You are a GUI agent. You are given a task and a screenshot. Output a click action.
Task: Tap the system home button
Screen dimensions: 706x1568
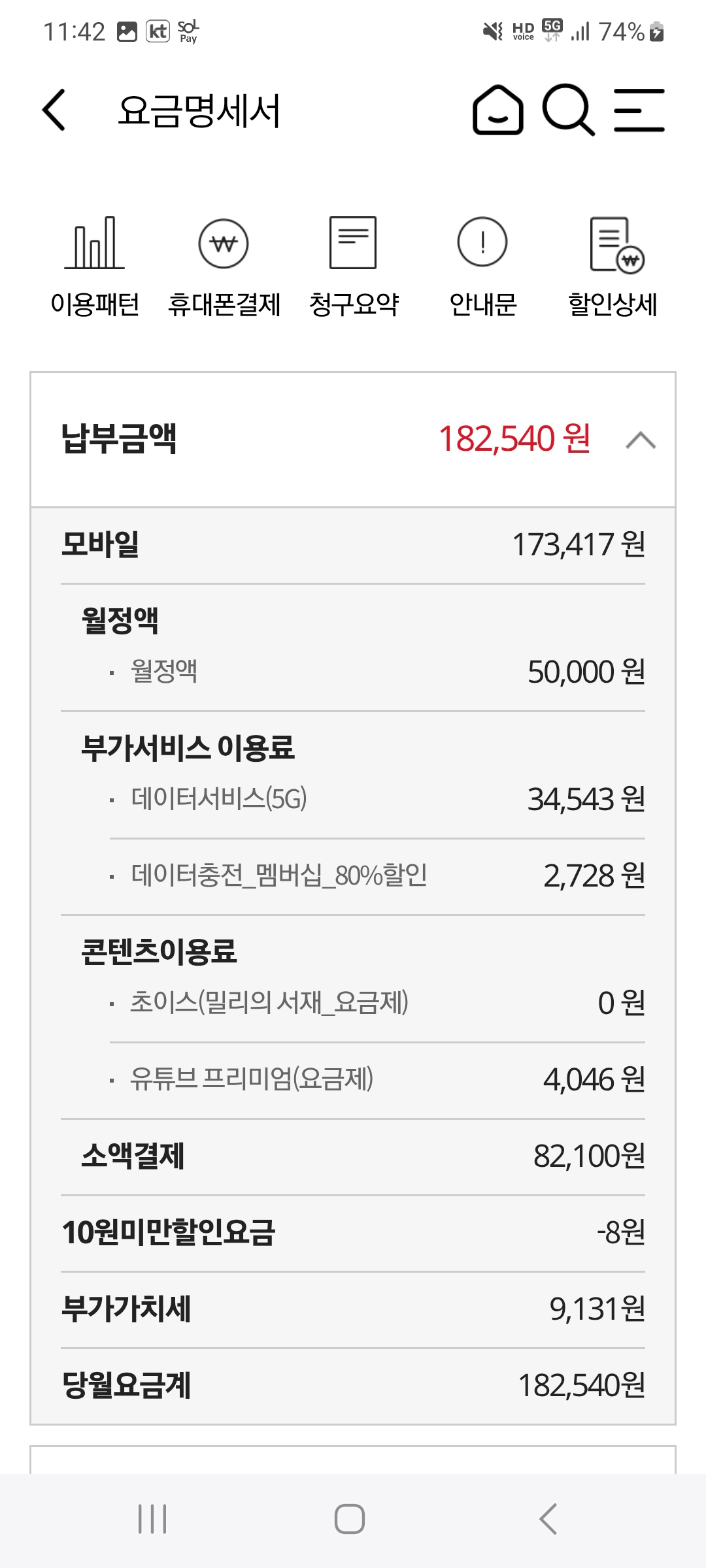pos(350,1518)
